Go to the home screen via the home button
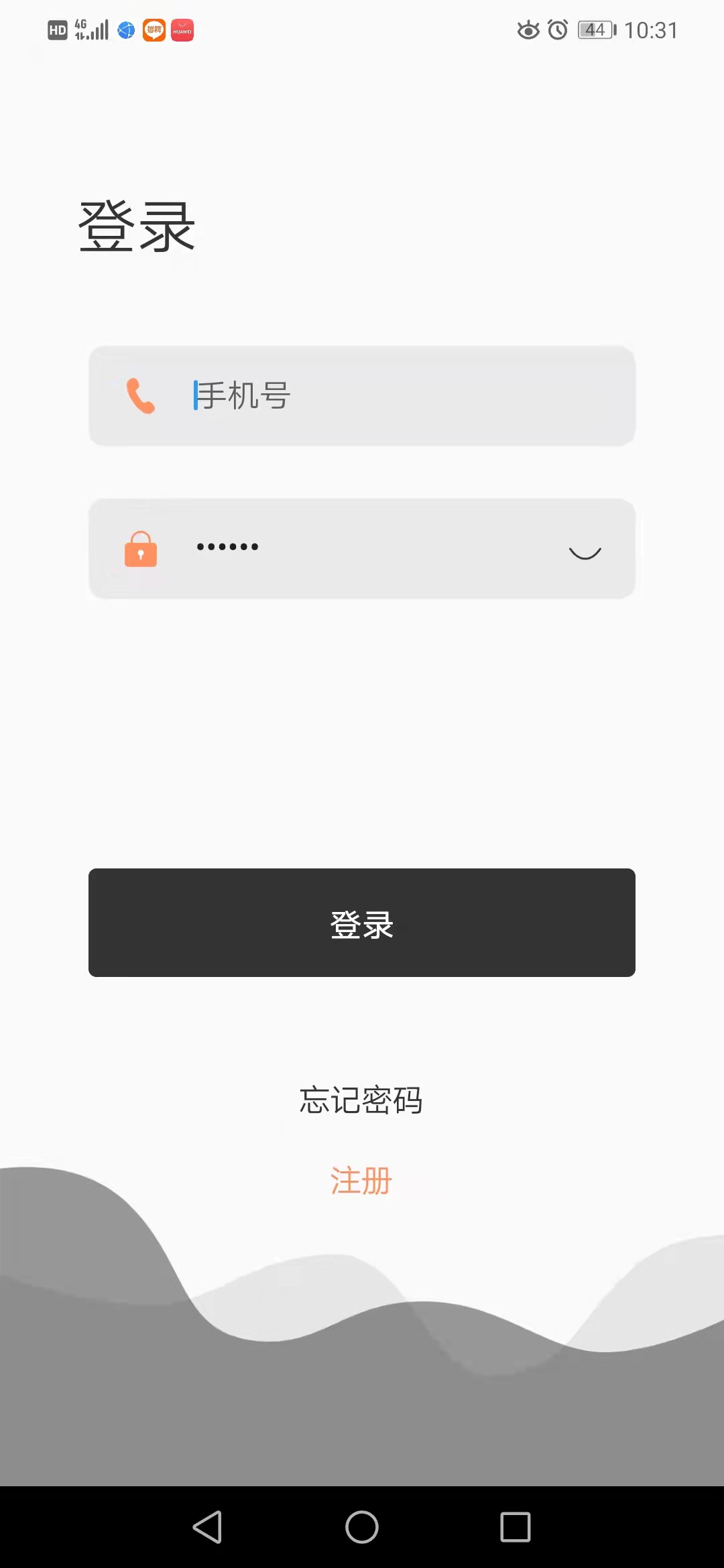This screenshot has width=724, height=1568. click(x=362, y=1527)
